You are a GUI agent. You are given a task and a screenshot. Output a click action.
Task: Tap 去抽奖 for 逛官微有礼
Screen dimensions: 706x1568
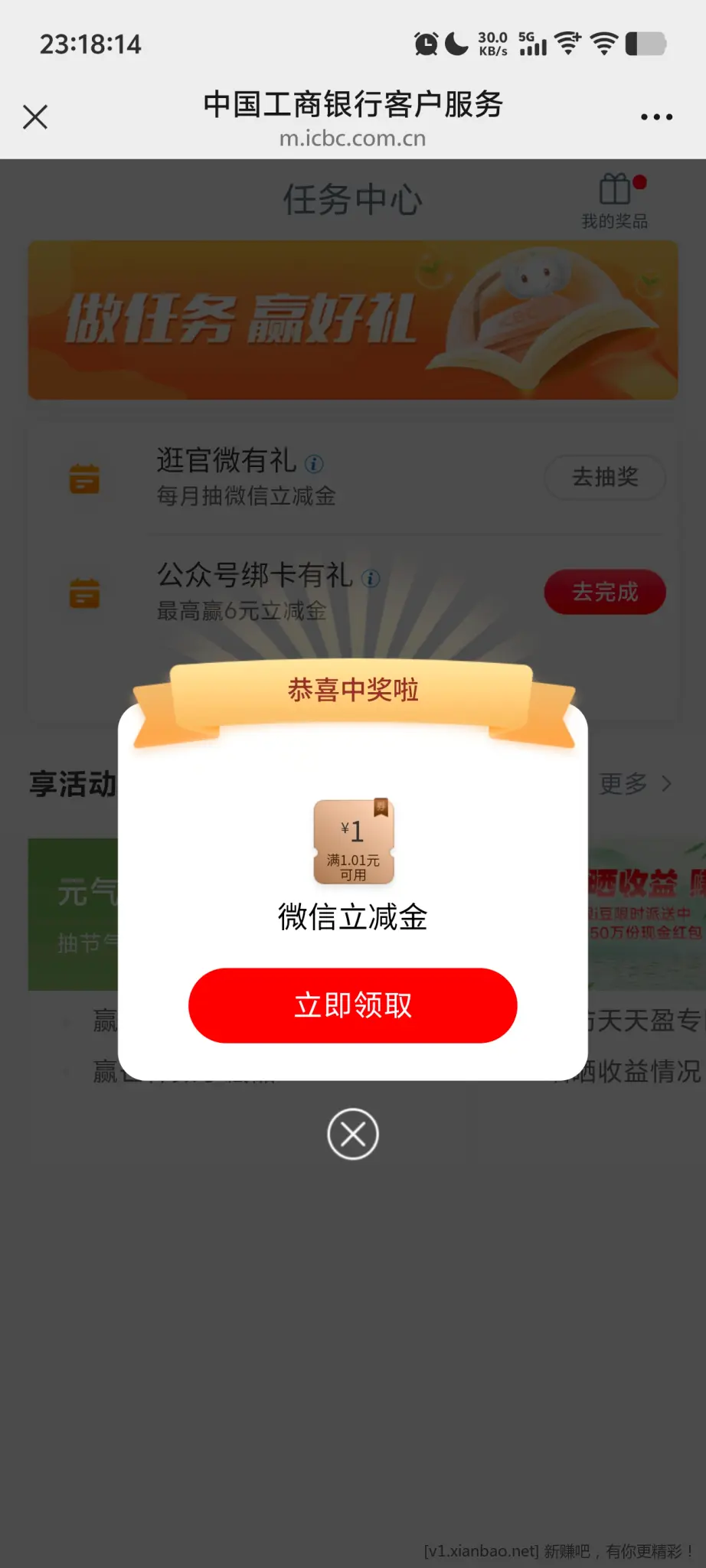point(605,478)
